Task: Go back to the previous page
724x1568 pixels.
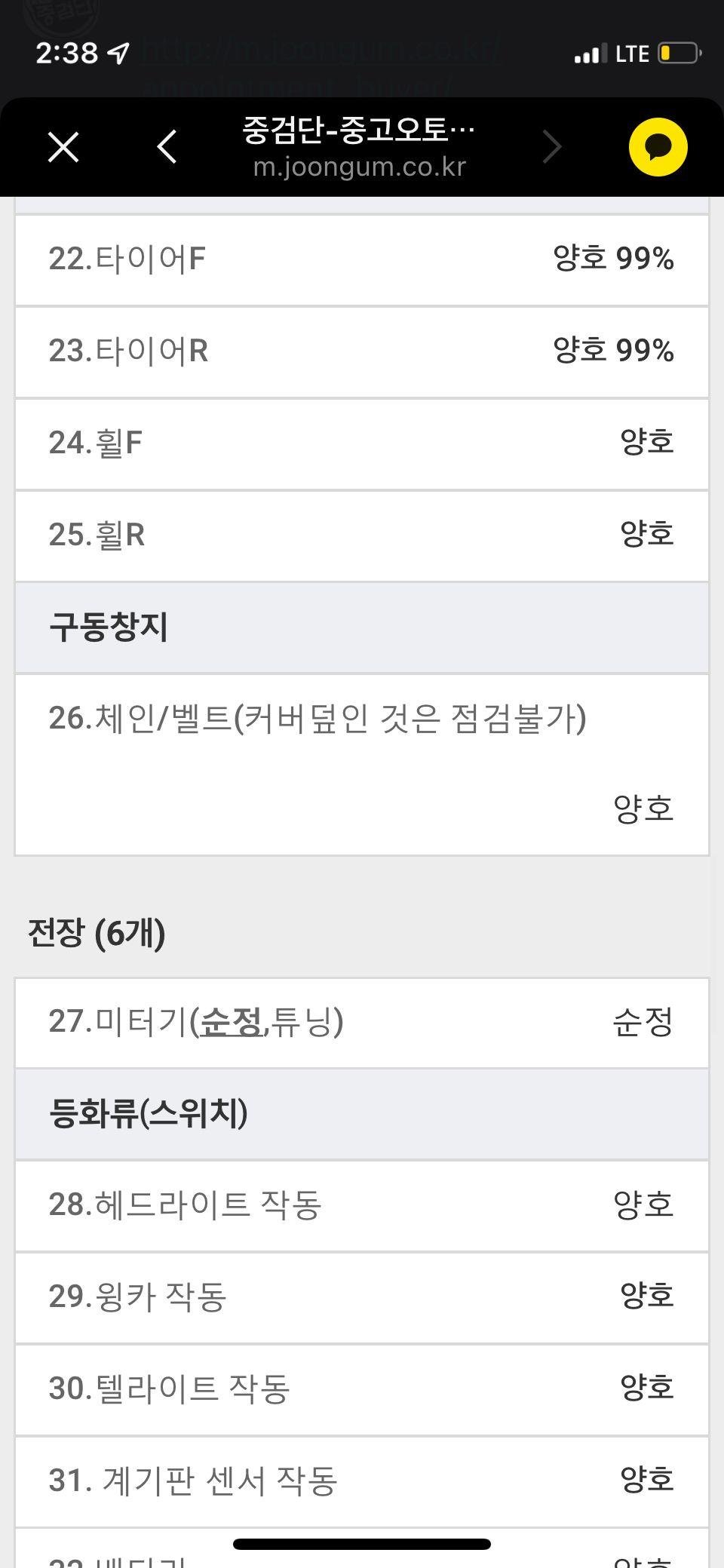Action: pos(167,146)
